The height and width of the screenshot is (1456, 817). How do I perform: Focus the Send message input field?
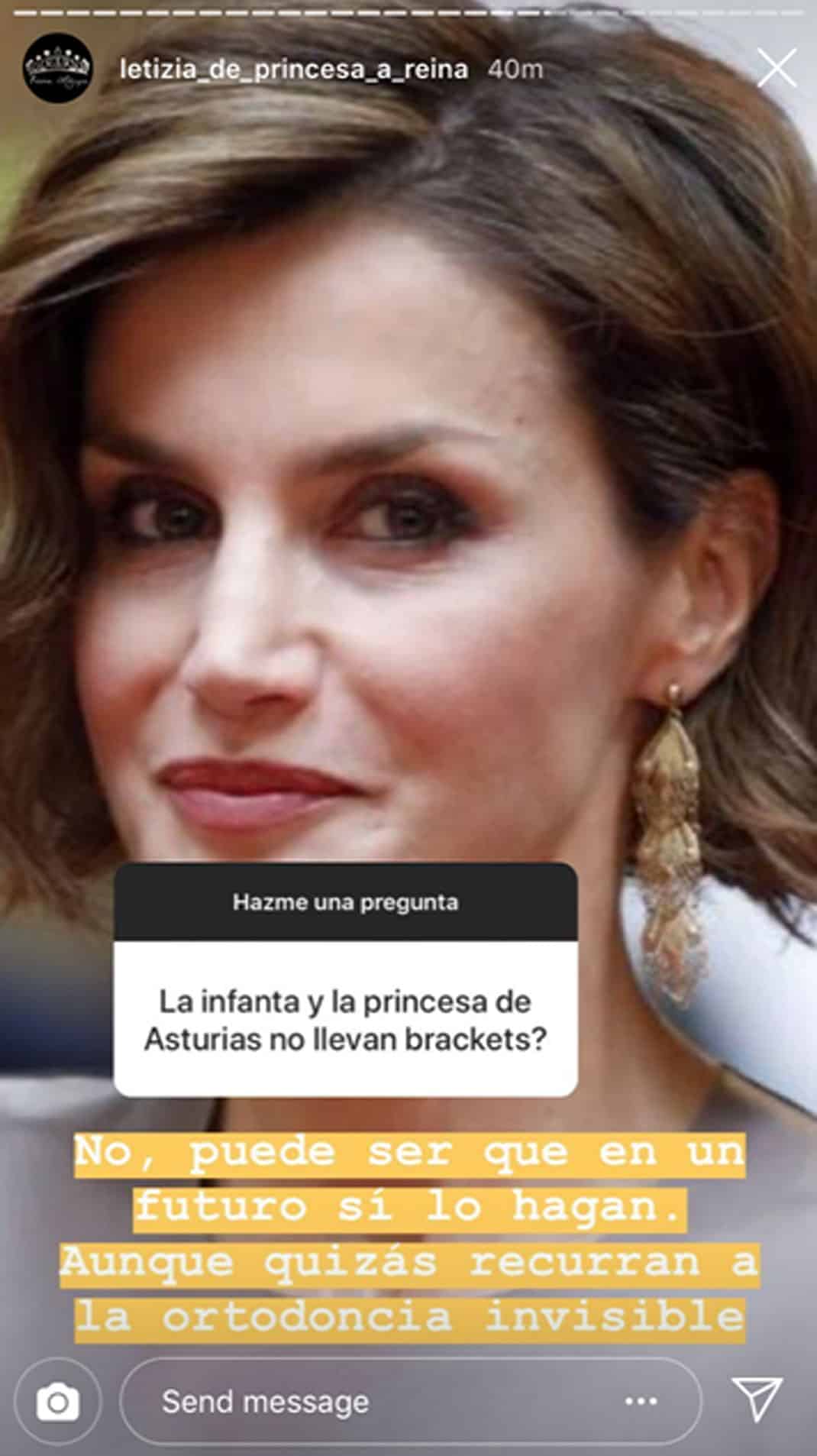[x=411, y=1402]
